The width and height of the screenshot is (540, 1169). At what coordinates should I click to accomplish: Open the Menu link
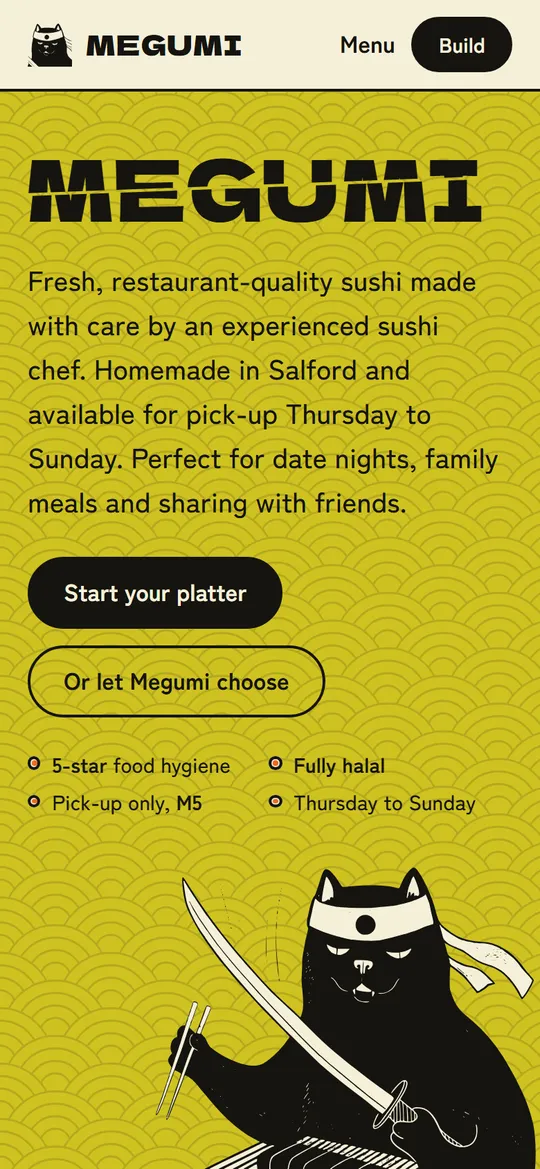[x=367, y=45]
